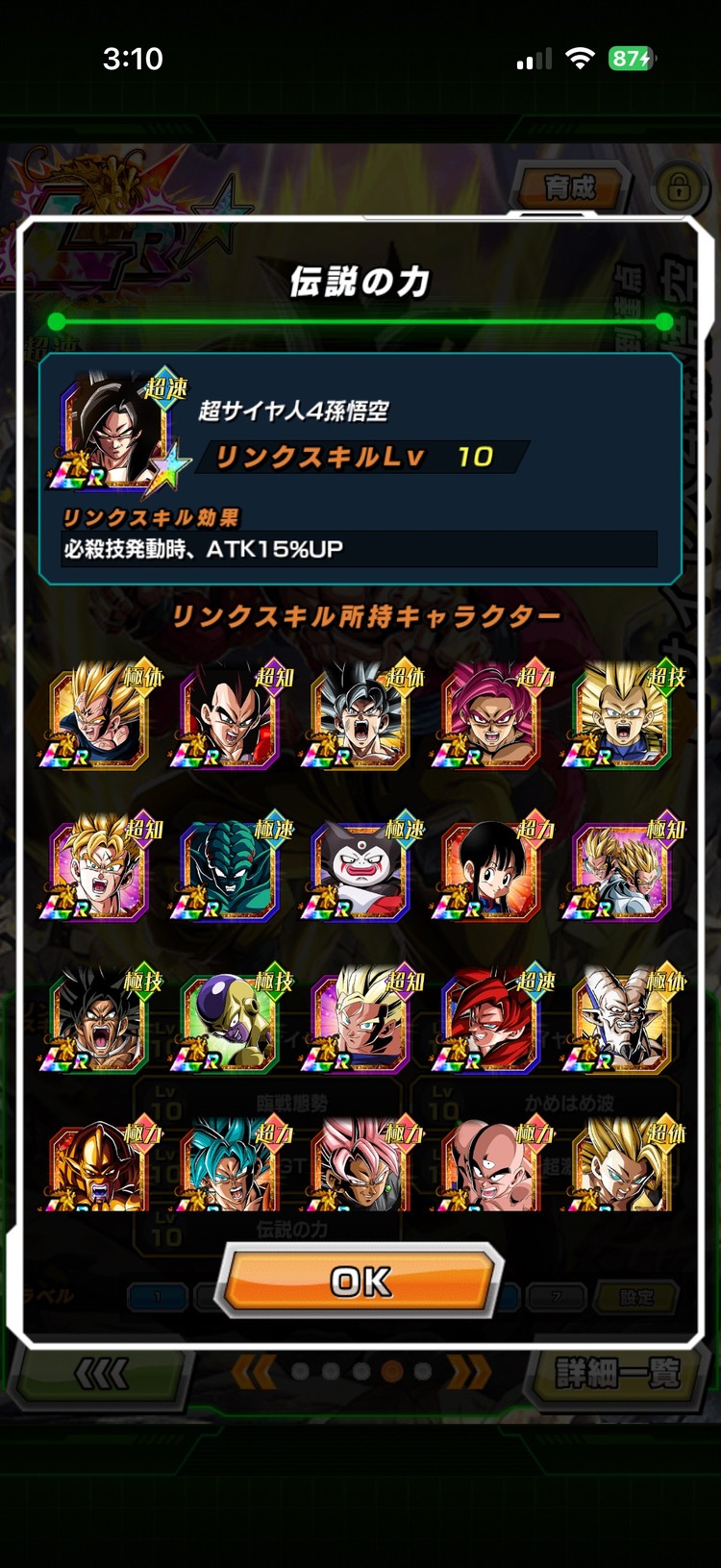The height and width of the screenshot is (1568, 721).
Task: Select the 極技 Golden Frieza character icon
Action: click(231, 1021)
